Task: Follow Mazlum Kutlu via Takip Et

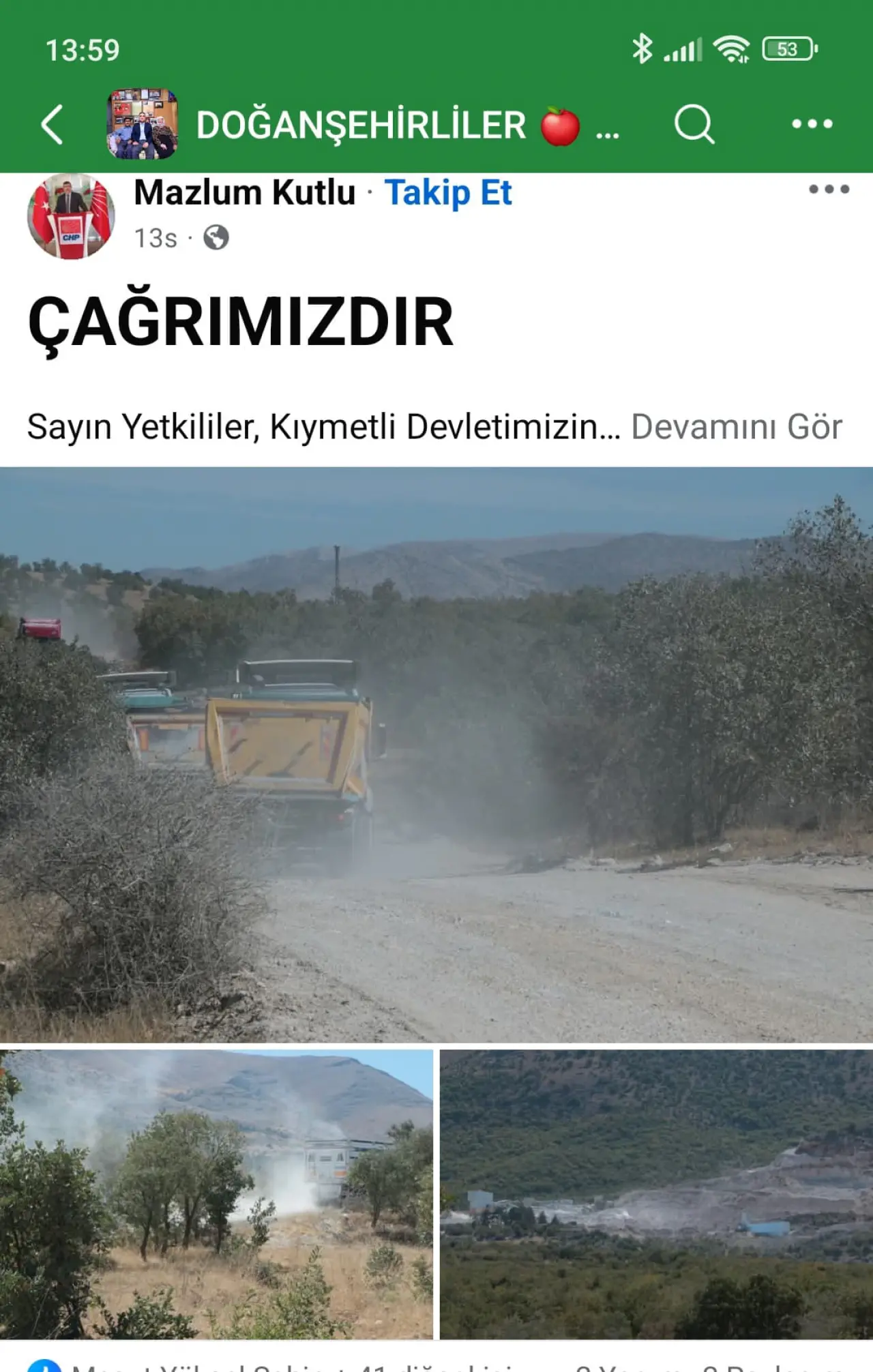Action: [448, 193]
